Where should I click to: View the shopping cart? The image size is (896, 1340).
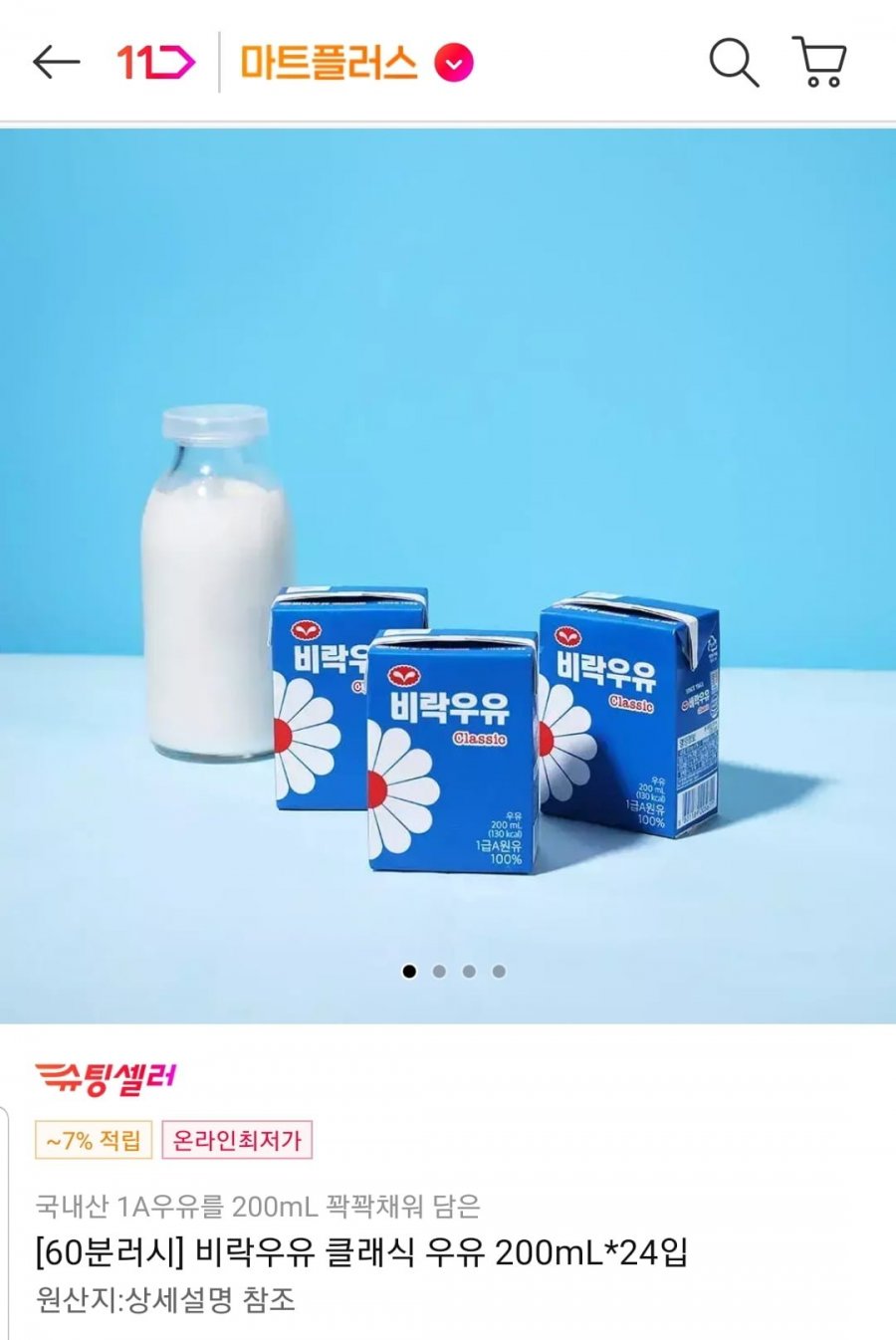pyautogui.click(x=819, y=63)
